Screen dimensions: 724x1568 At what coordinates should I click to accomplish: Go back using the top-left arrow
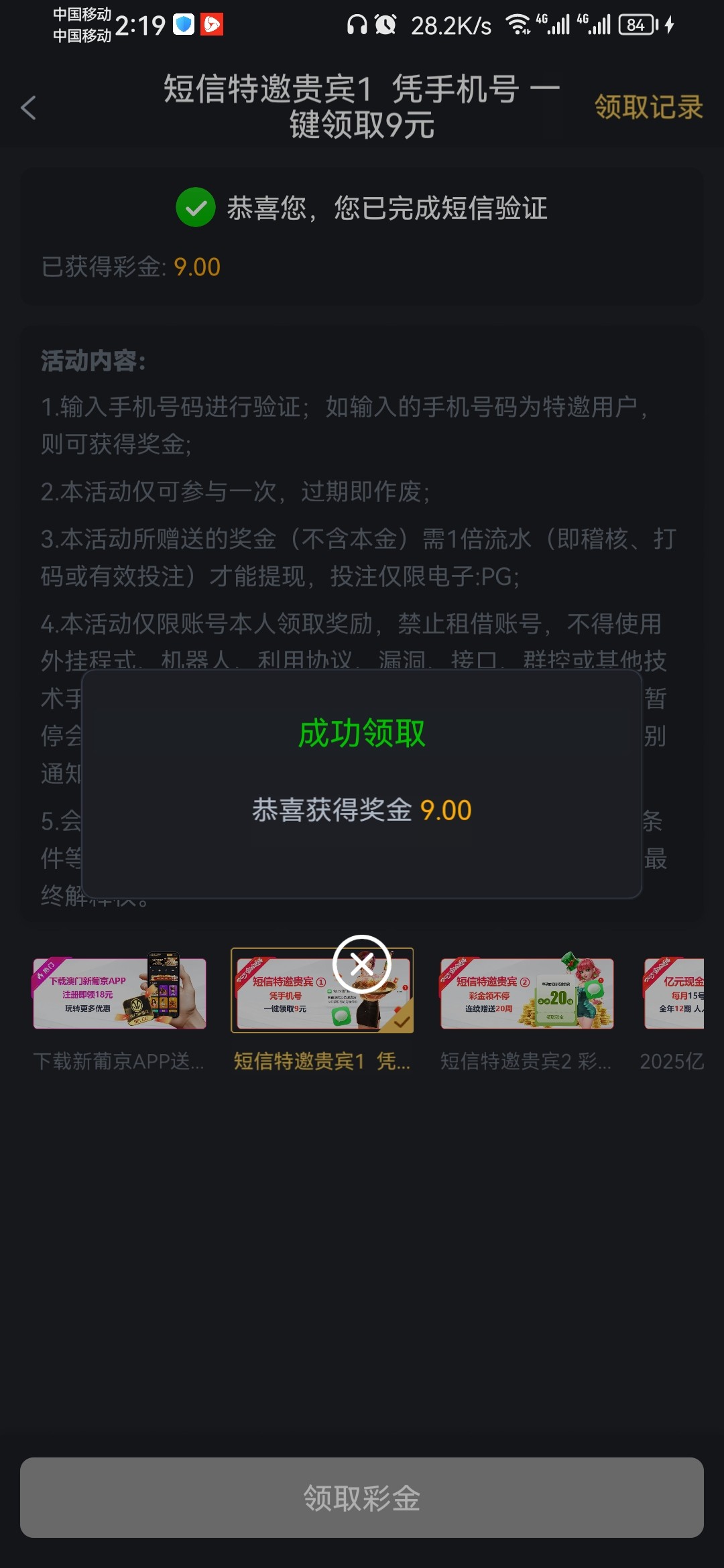[28, 108]
